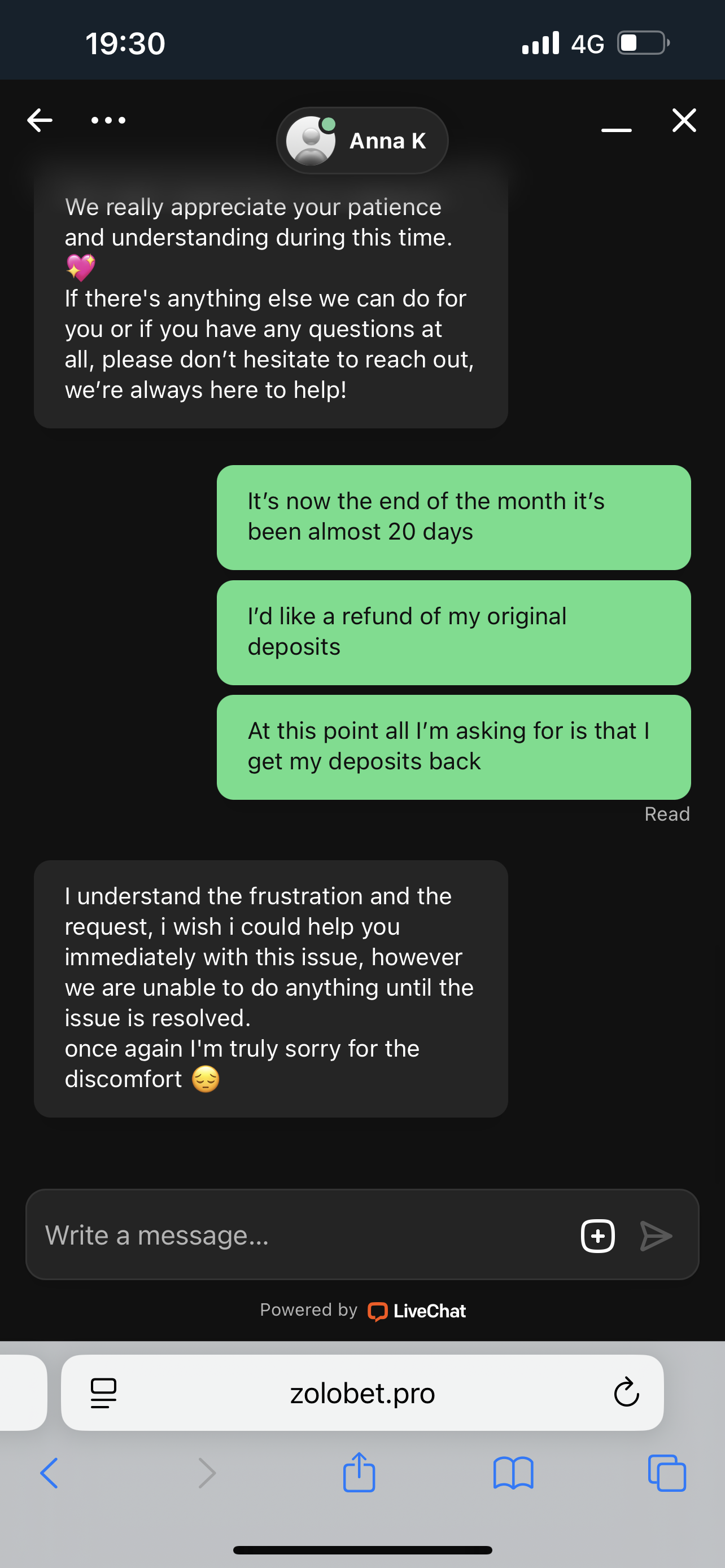This screenshot has height=1568, width=725.
Task: Open Safari bookmarks
Action: (513, 1474)
